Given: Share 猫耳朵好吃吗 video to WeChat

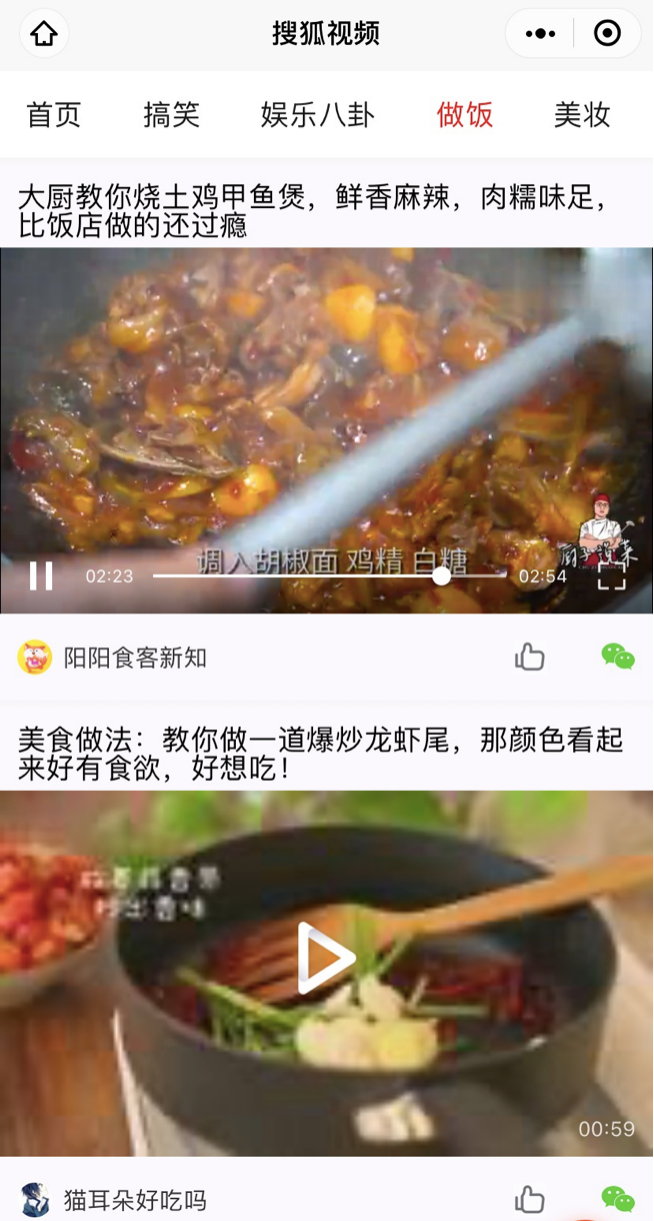Looking at the screenshot, I should tap(618, 1199).
